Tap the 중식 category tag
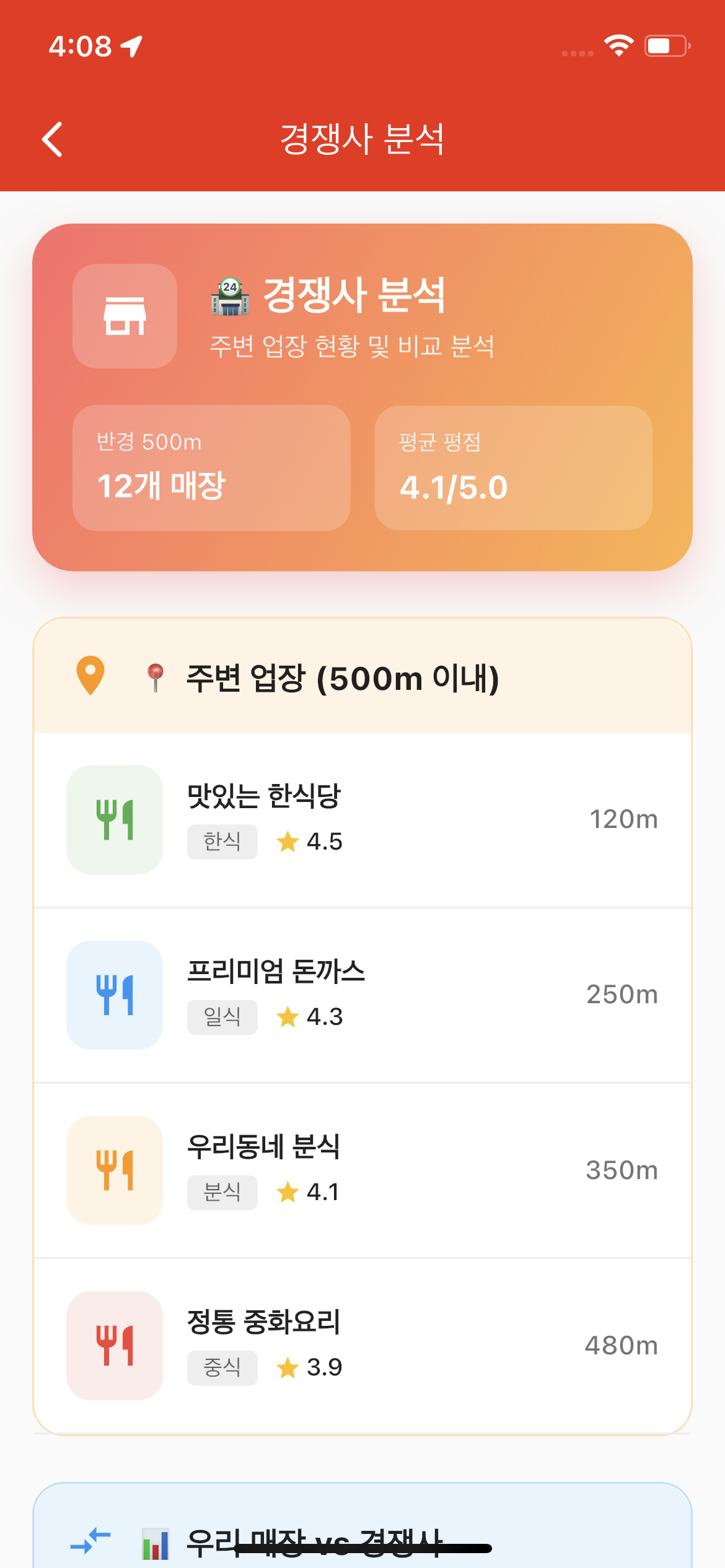The width and height of the screenshot is (725, 1568). 222,1367
